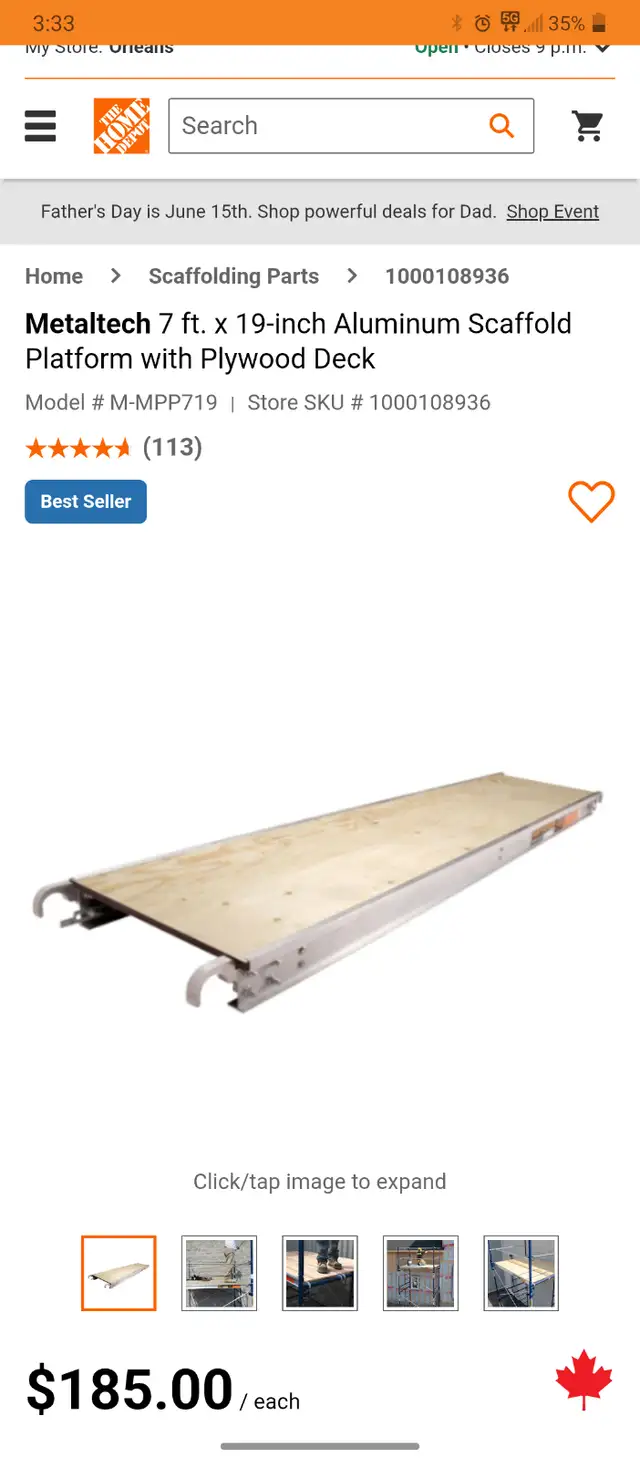
Task: Select the third product thumbnail
Action: point(320,1273)
